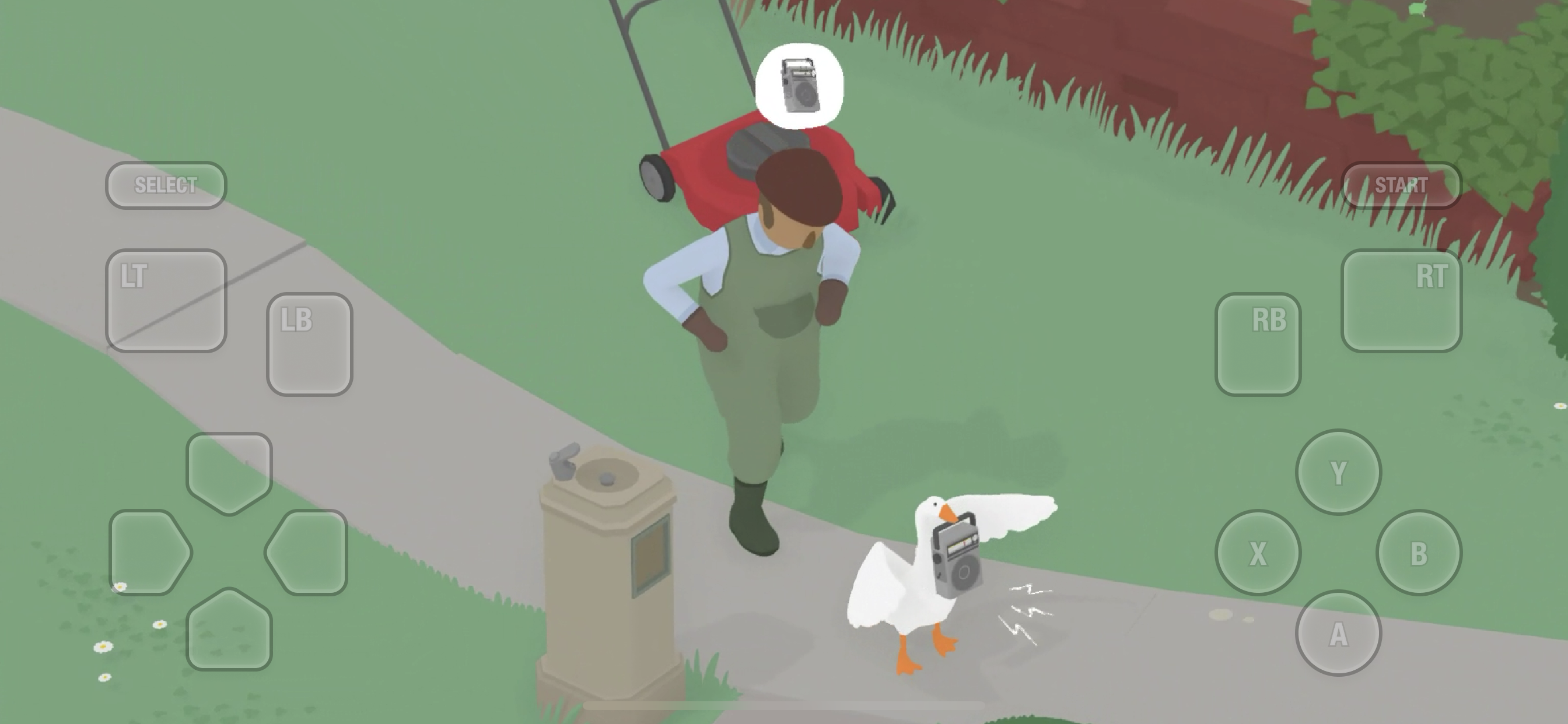Tap the START button

point(1401,185)
